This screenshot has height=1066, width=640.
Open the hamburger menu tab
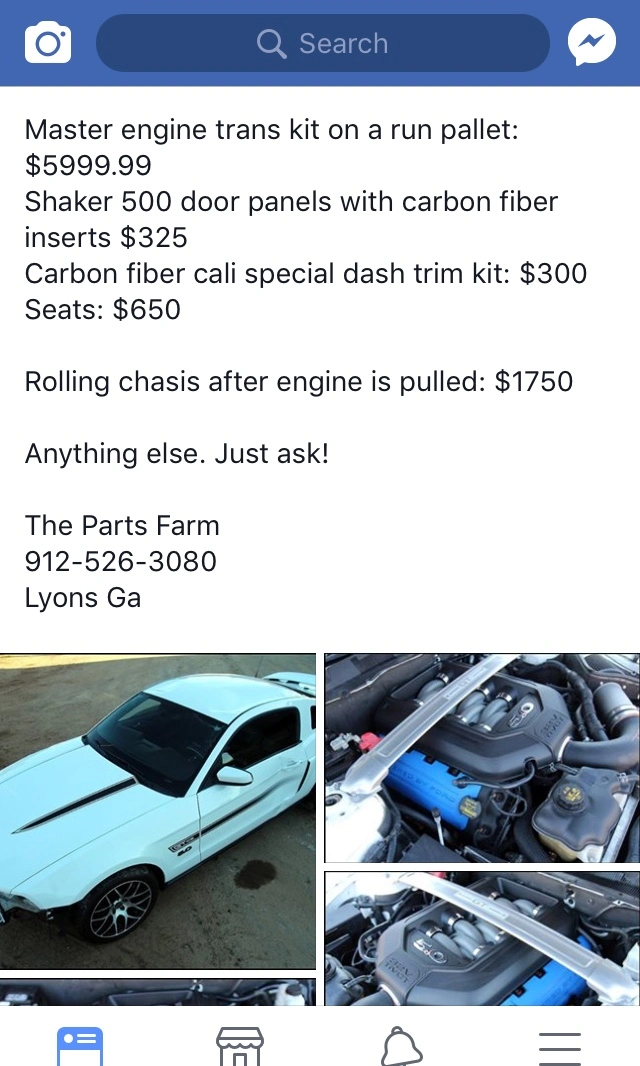pyautogui.click(x=560, y=1048)
